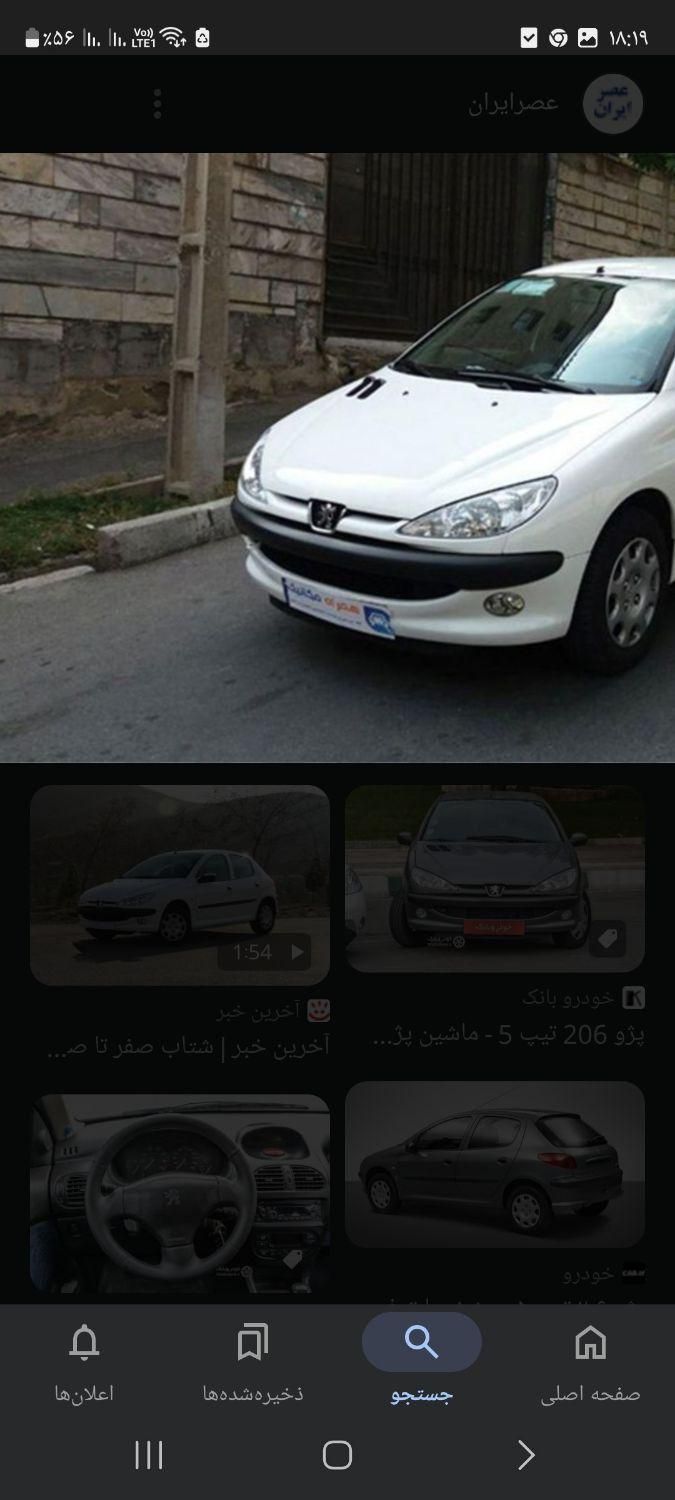Switch to the صفحه اصلی tab
Screen dimensions: 675x1500
[590, 1360]
